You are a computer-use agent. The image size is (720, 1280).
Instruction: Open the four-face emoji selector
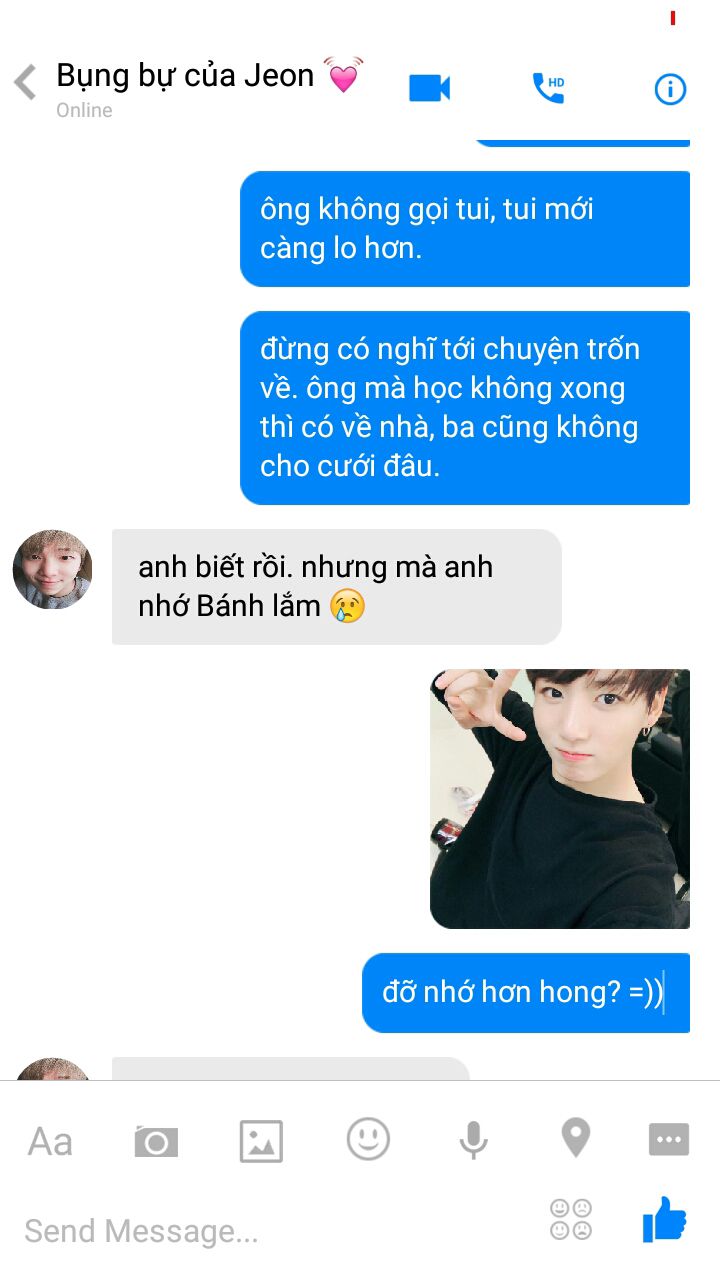571,1219
